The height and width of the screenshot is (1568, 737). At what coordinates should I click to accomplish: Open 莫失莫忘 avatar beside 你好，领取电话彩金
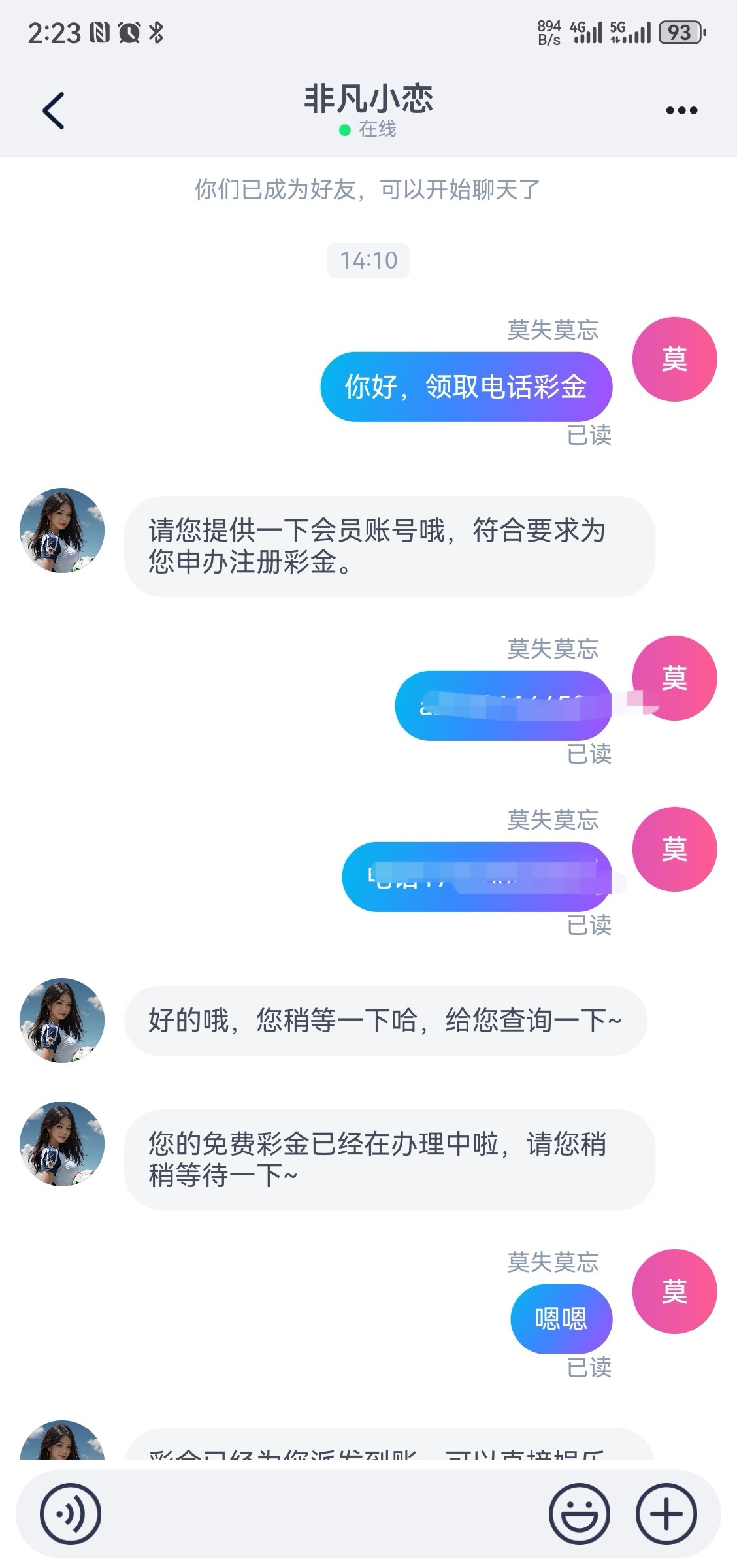pos(674,359)
